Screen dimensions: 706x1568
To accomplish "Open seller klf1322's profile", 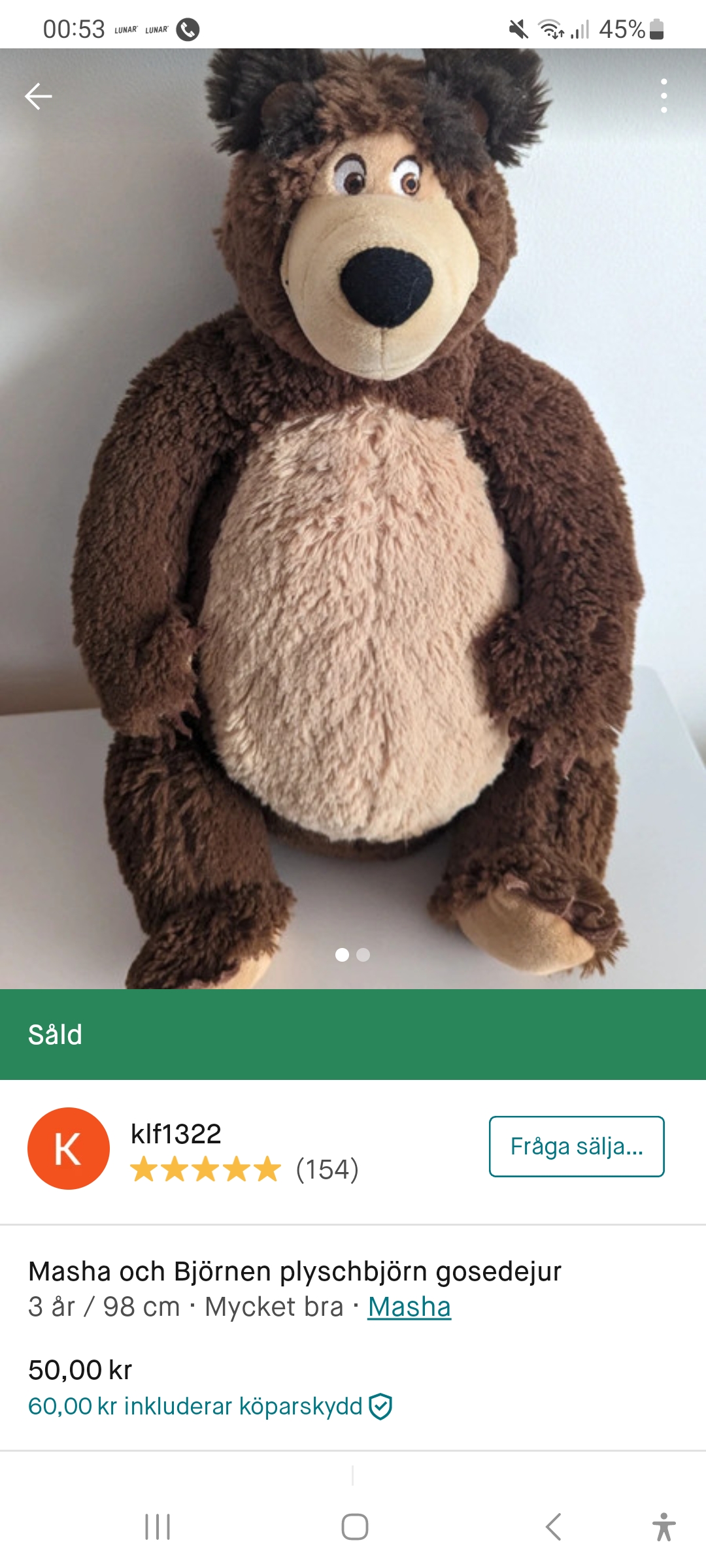I will coord(176,1134).
